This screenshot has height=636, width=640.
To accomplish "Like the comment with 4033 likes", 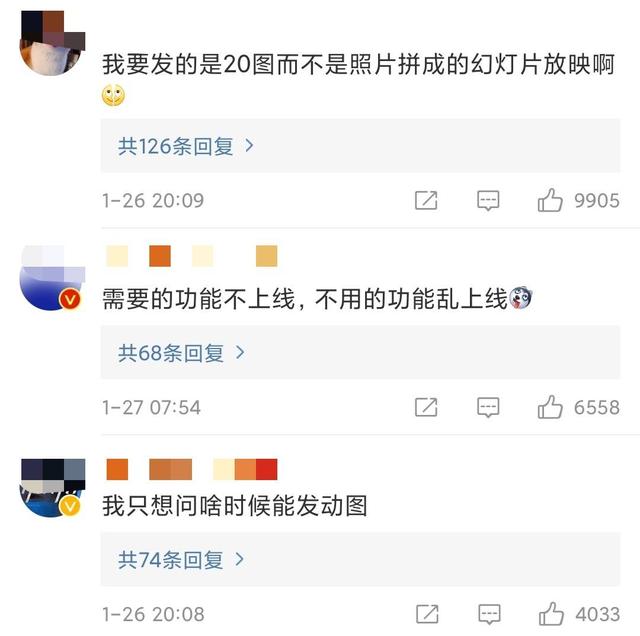I will coord(551,613).
